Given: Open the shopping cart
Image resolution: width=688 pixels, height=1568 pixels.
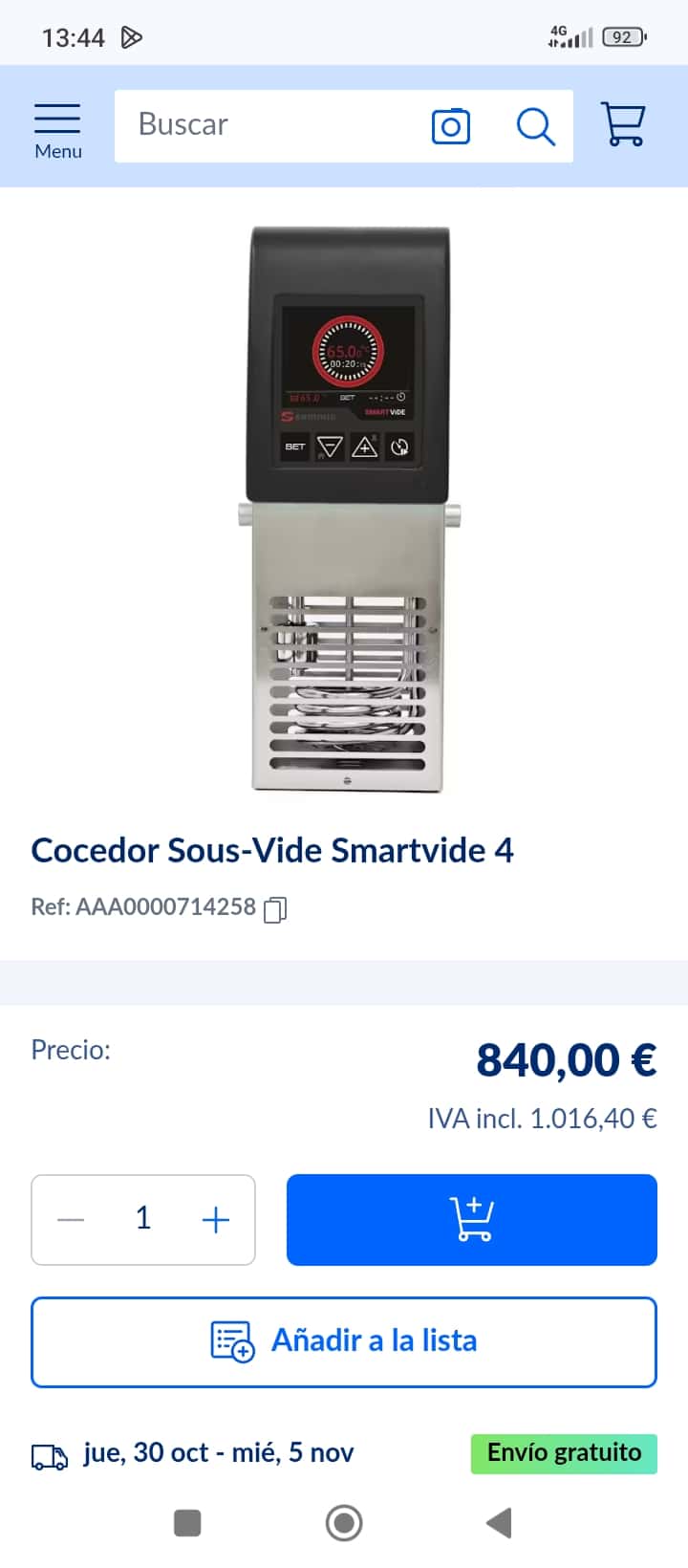Looking at the screenshot, I should point(623,125).
